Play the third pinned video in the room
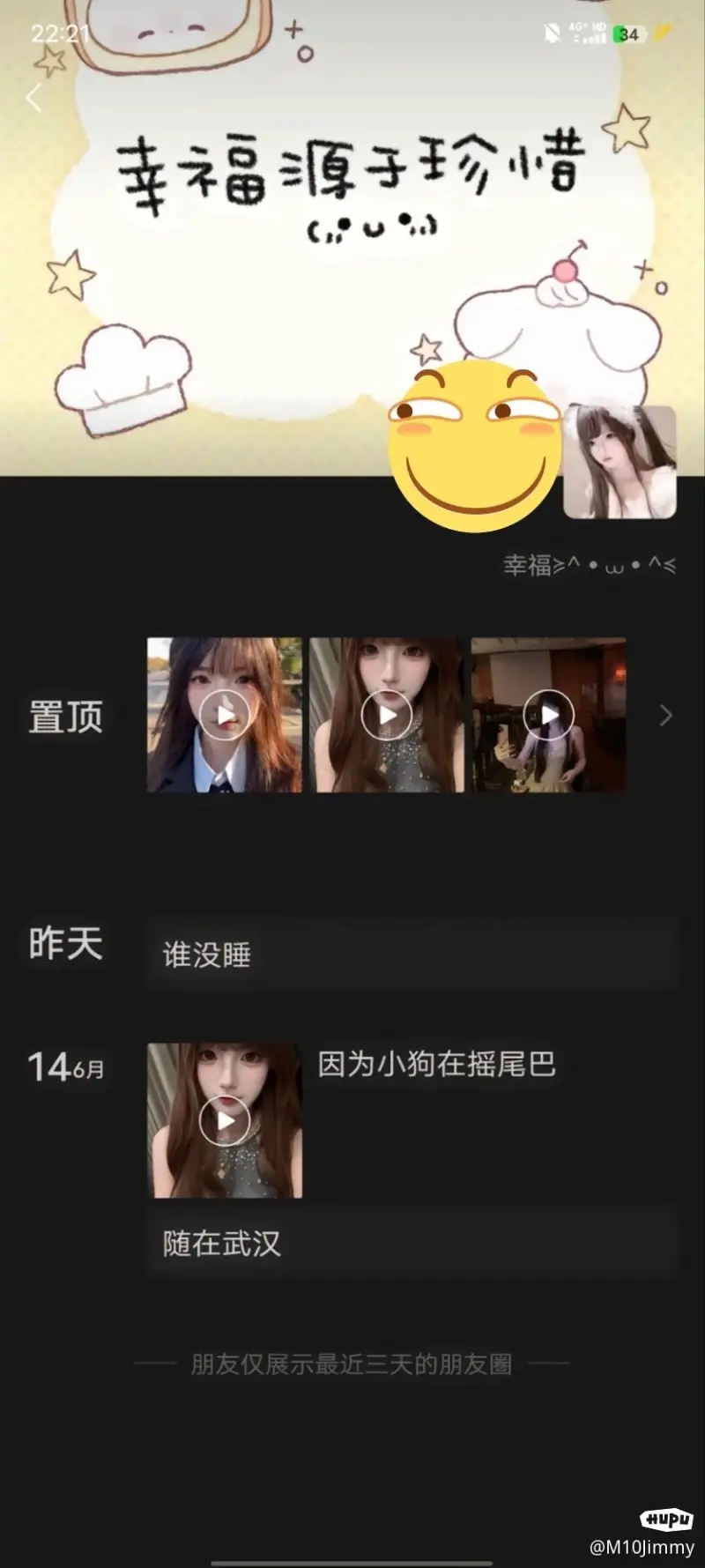This screenshot has width=705, height=1568. pos(548,715)
